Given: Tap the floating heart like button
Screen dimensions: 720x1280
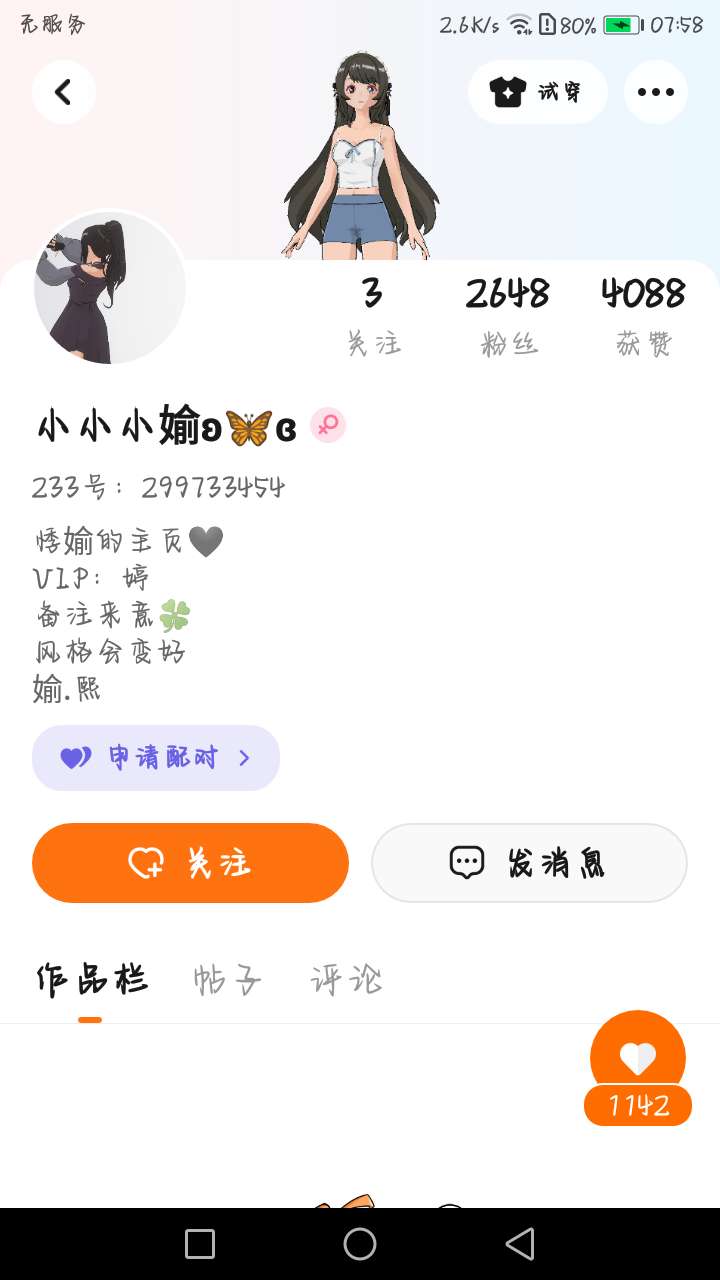Looking at the screenshot, I should point(638,1058).
